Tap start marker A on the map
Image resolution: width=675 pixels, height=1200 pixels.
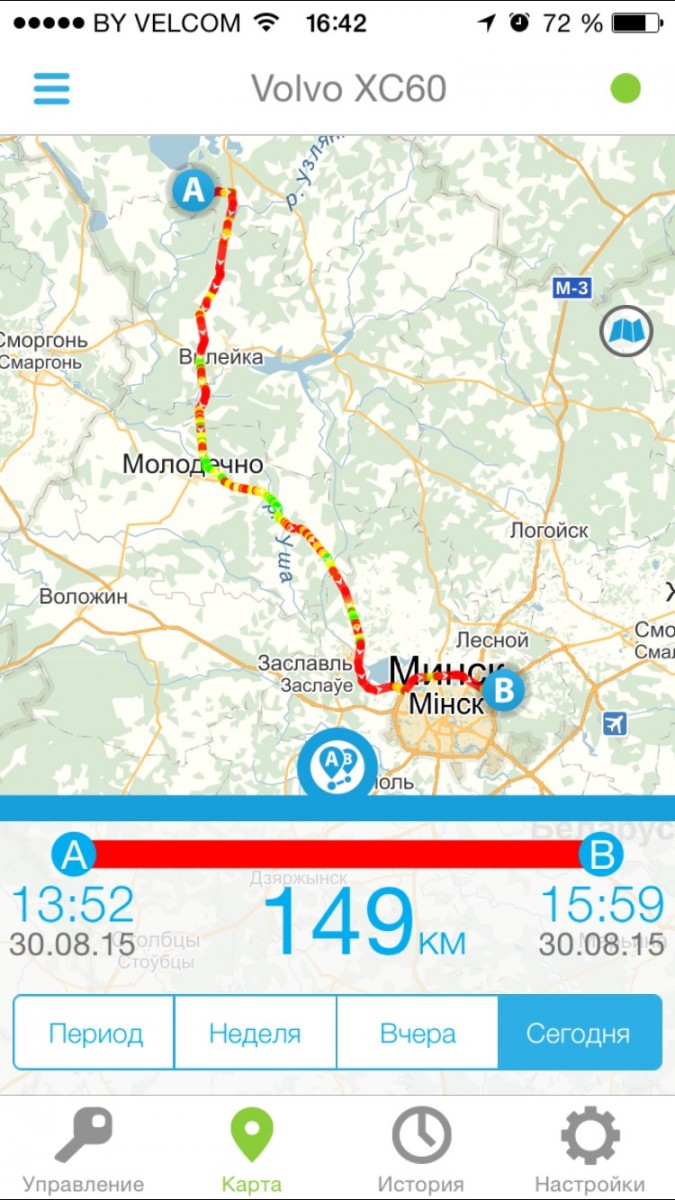pyautogui.click(x=193, y=189)
